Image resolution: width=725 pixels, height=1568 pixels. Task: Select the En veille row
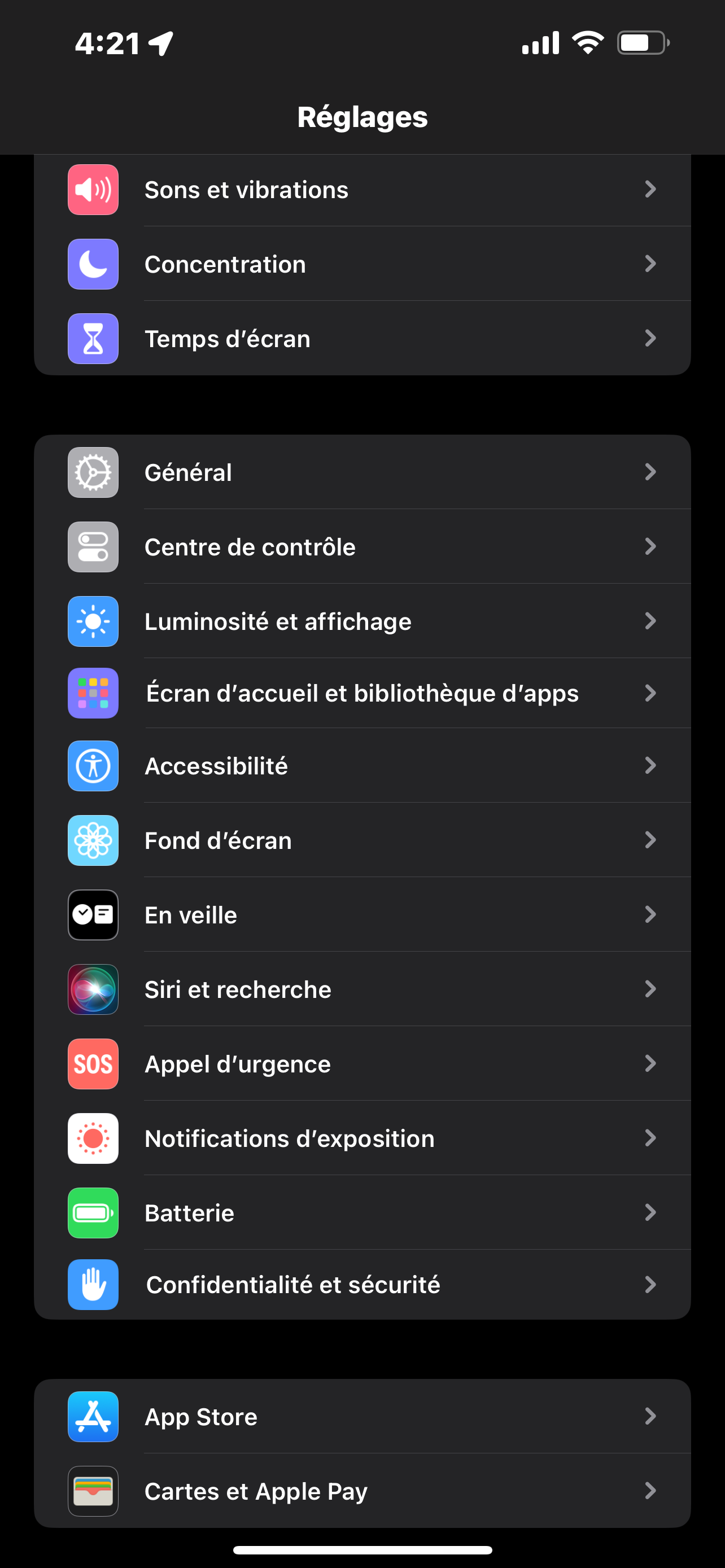tap(362, 915)
